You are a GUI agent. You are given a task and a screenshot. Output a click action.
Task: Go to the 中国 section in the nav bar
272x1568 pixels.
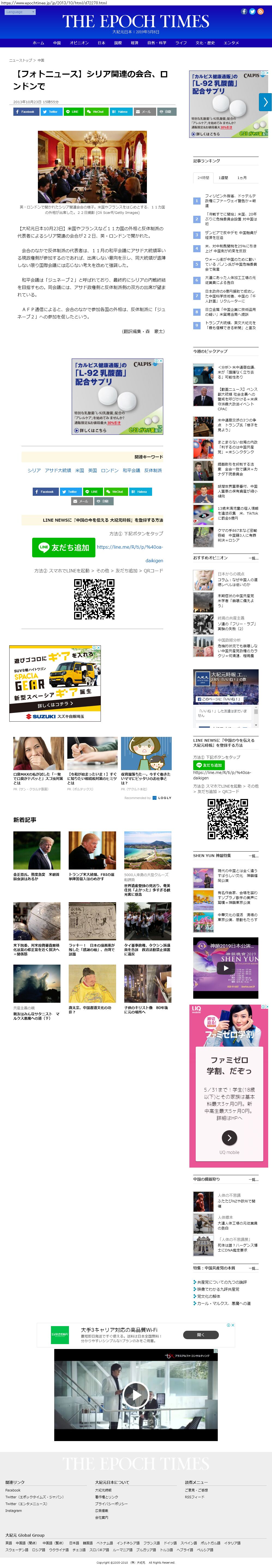pos(57,42)
